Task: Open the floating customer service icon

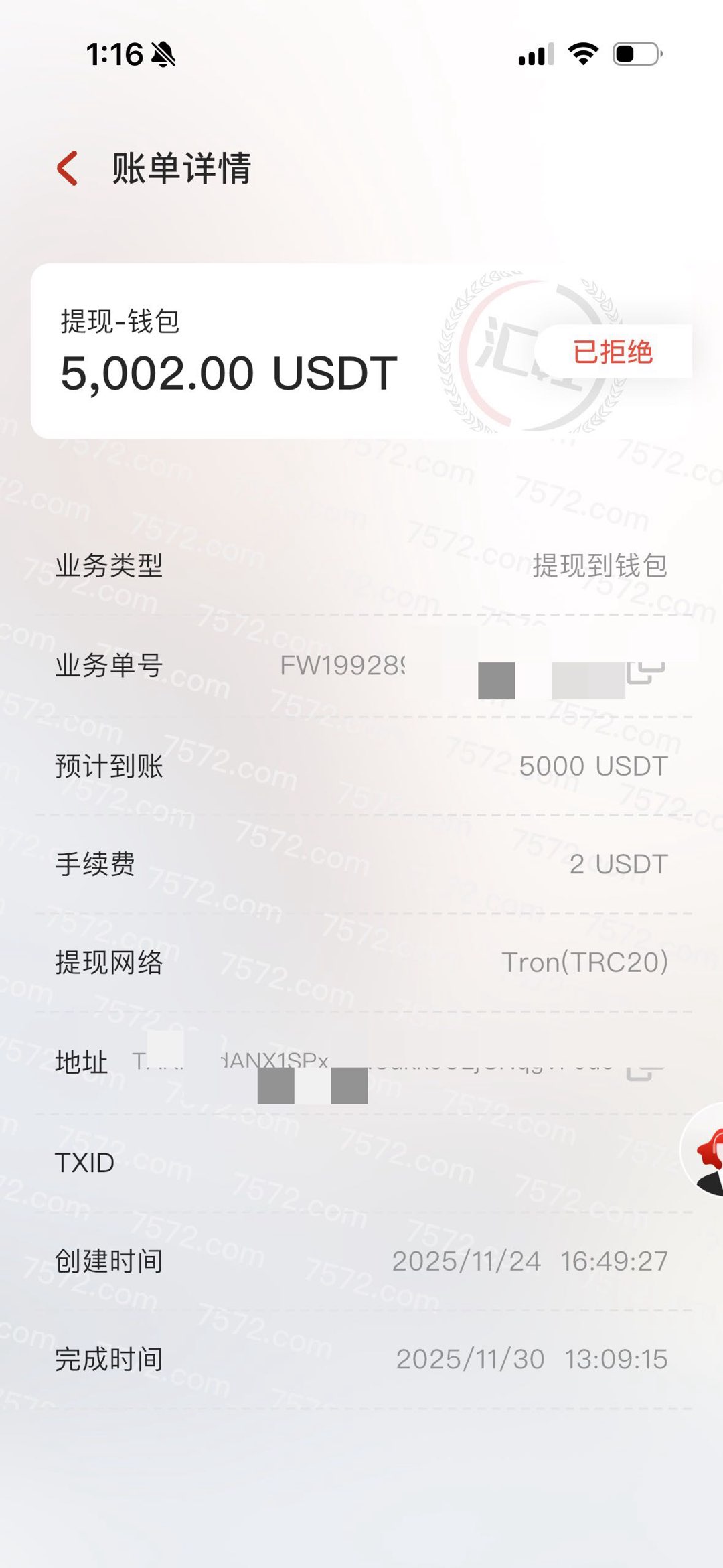Action: (x=706, y=1151)
